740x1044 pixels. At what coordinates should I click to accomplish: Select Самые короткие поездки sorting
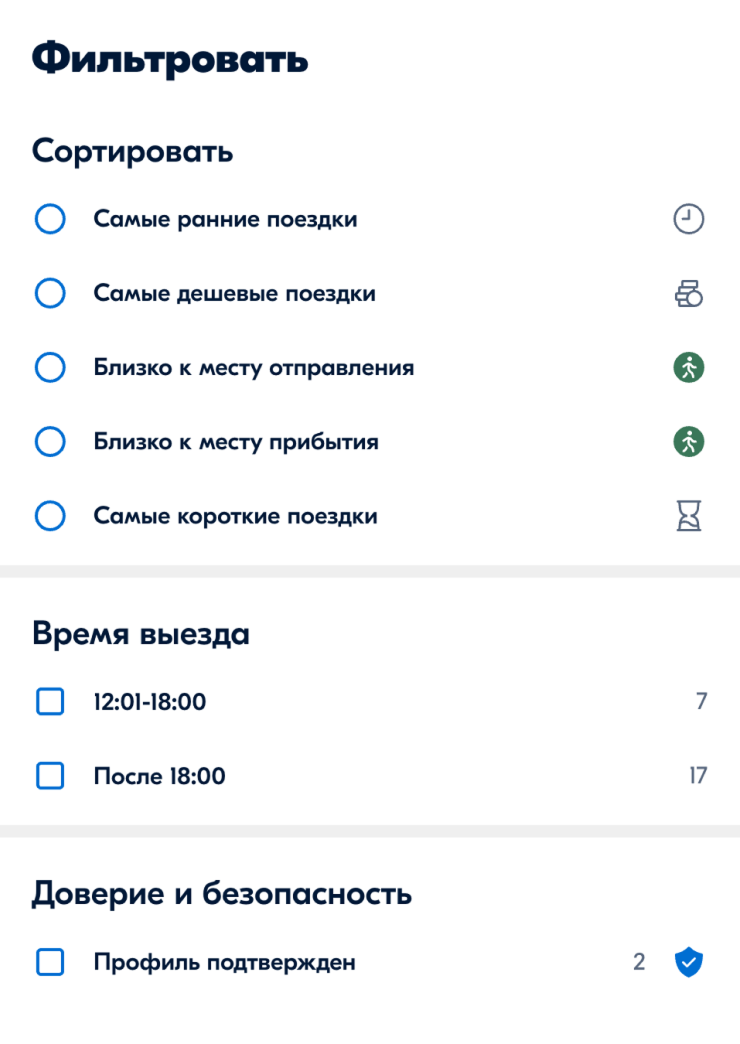[50, 517]
